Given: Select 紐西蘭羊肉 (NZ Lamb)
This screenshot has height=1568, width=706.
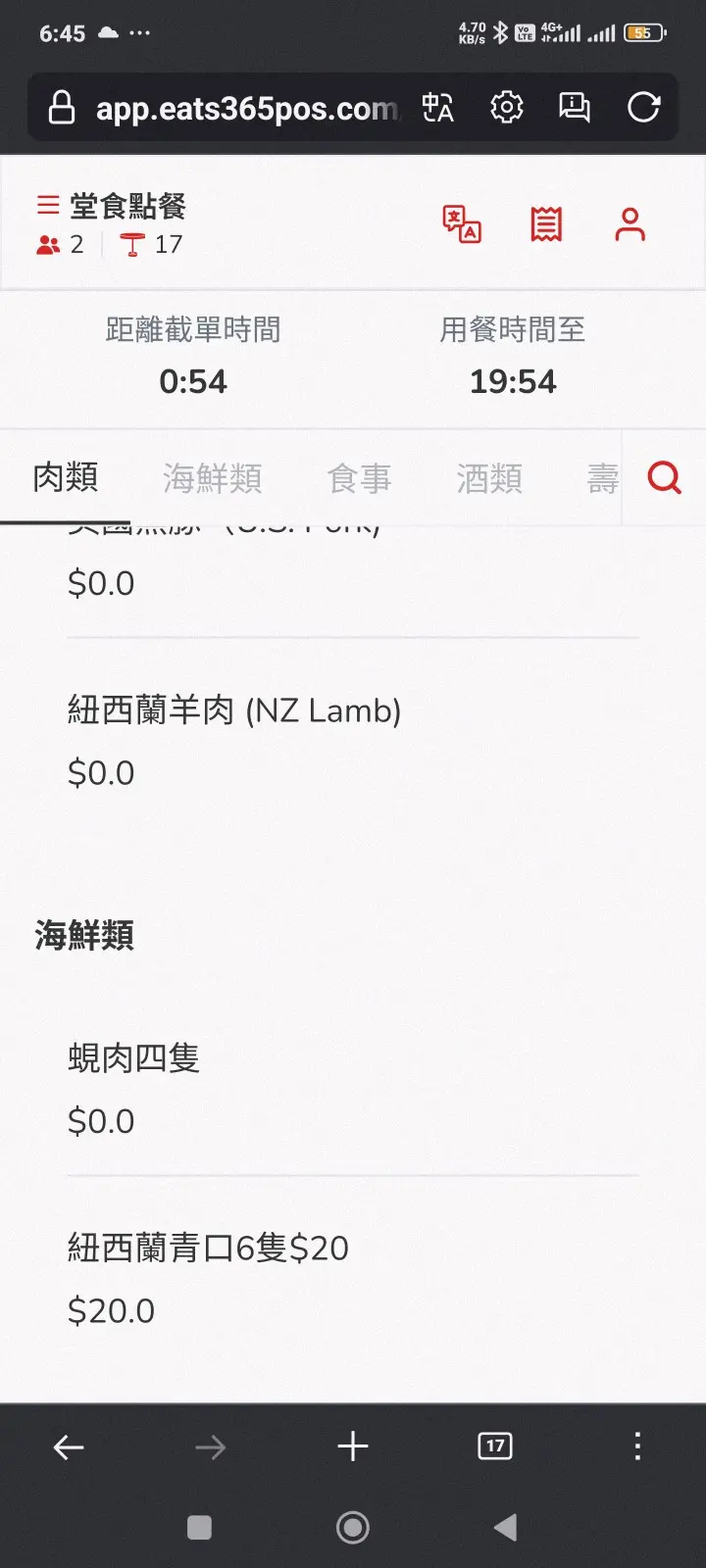Looking at the screenshot, I should (x=234, y=710).
